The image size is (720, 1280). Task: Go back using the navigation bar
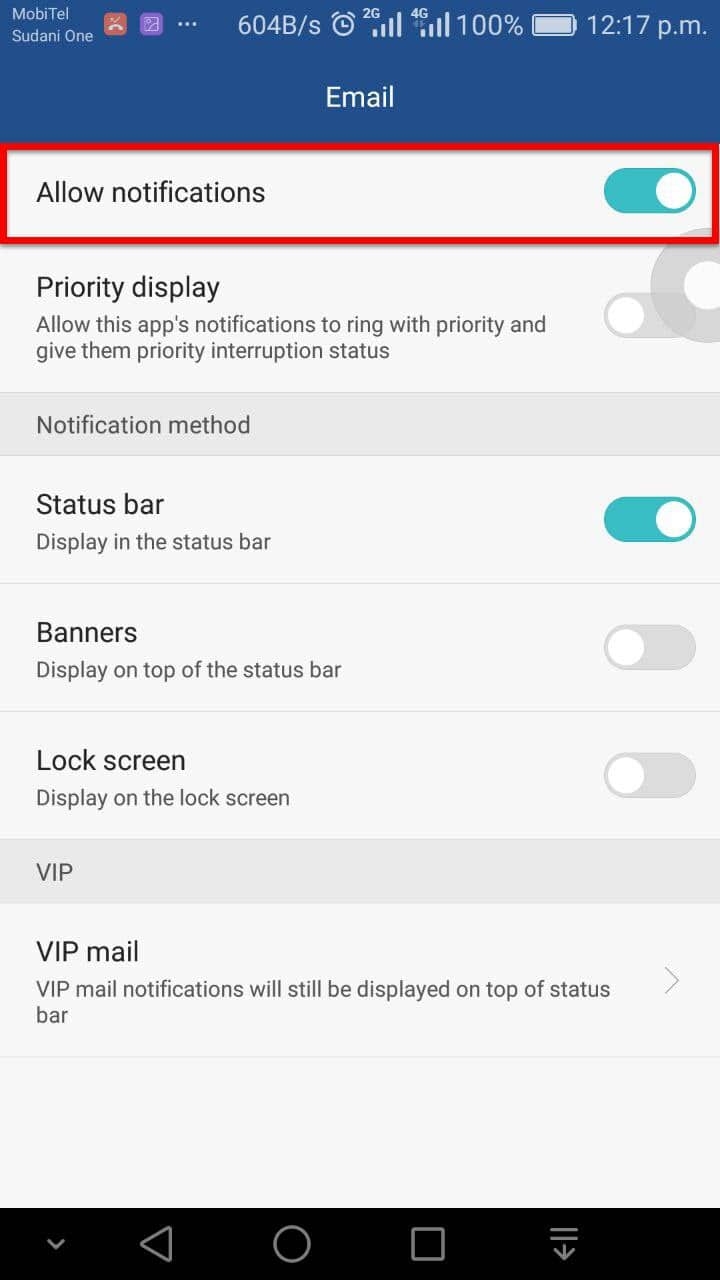point(157,1244)
